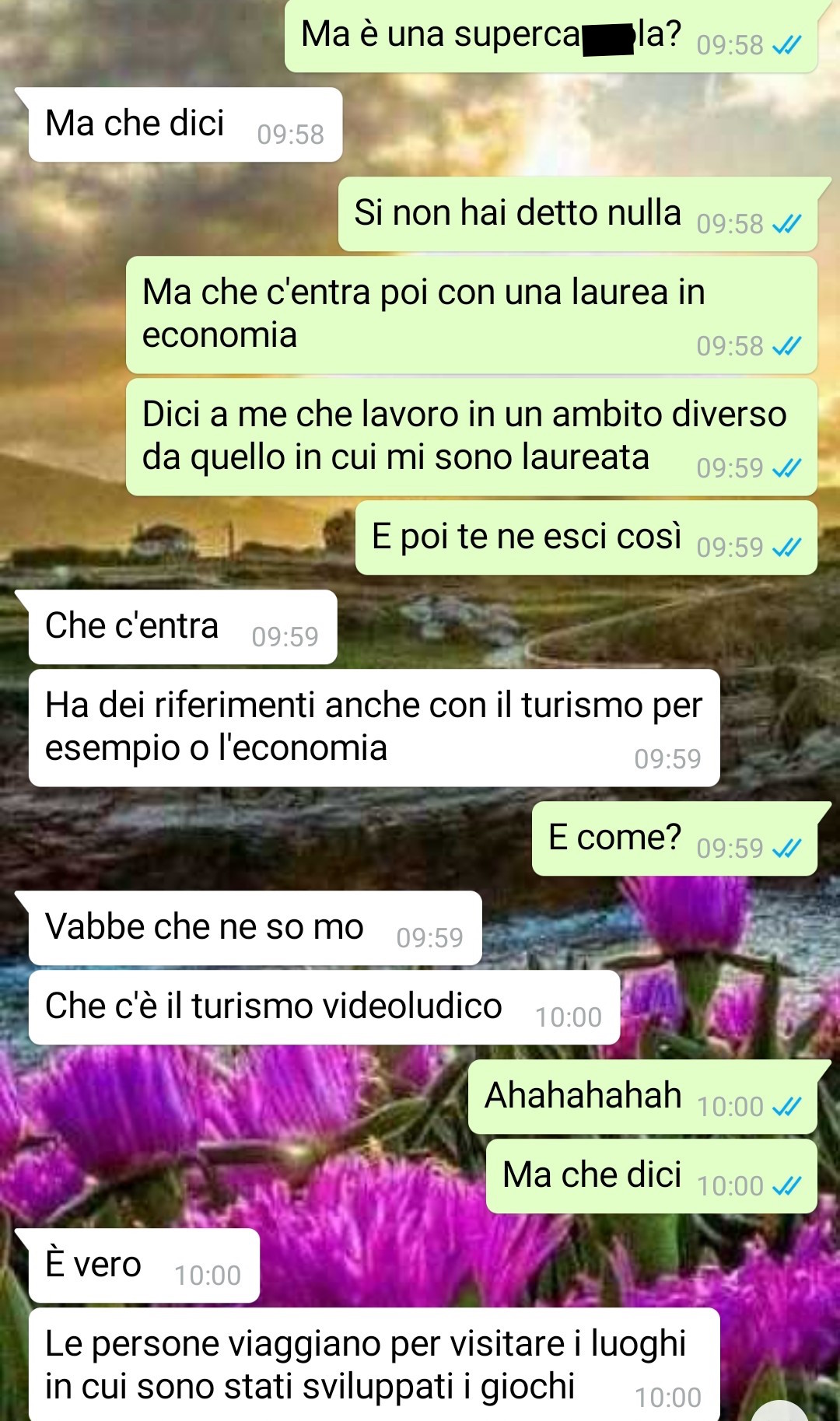This screenshot has height=1421, width=840.
Task: Tap the scroll-to-bottom round button
Action: 780,1412
